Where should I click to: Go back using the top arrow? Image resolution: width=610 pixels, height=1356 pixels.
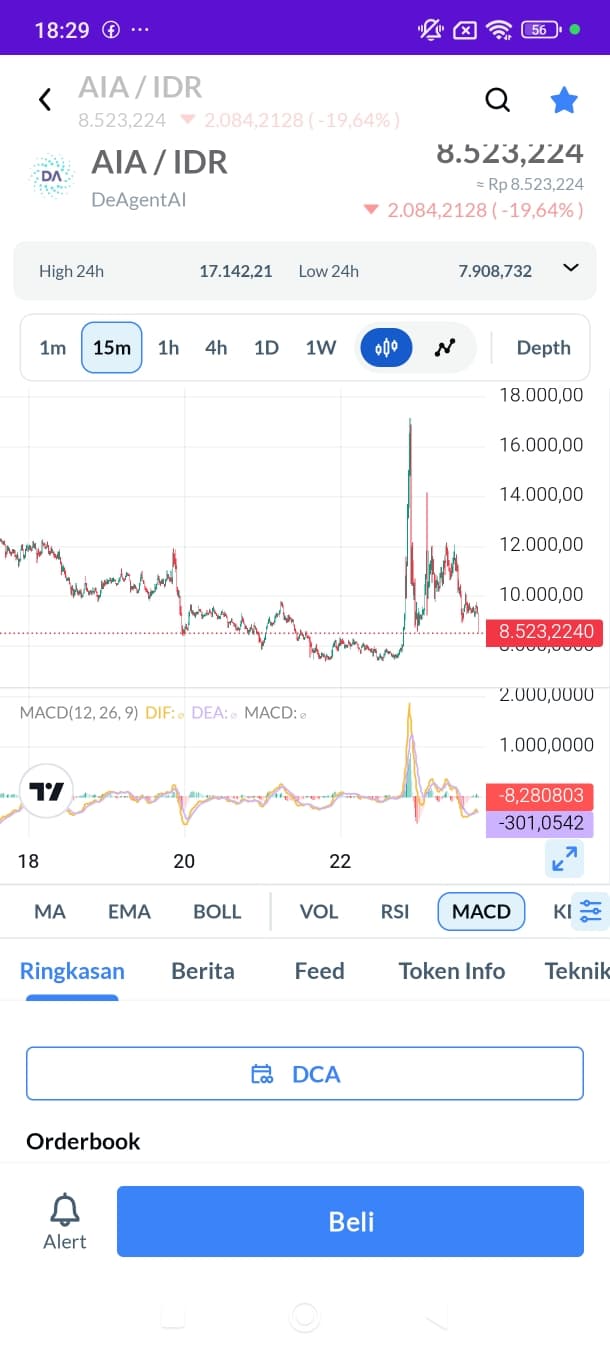[x=44, y=100]
